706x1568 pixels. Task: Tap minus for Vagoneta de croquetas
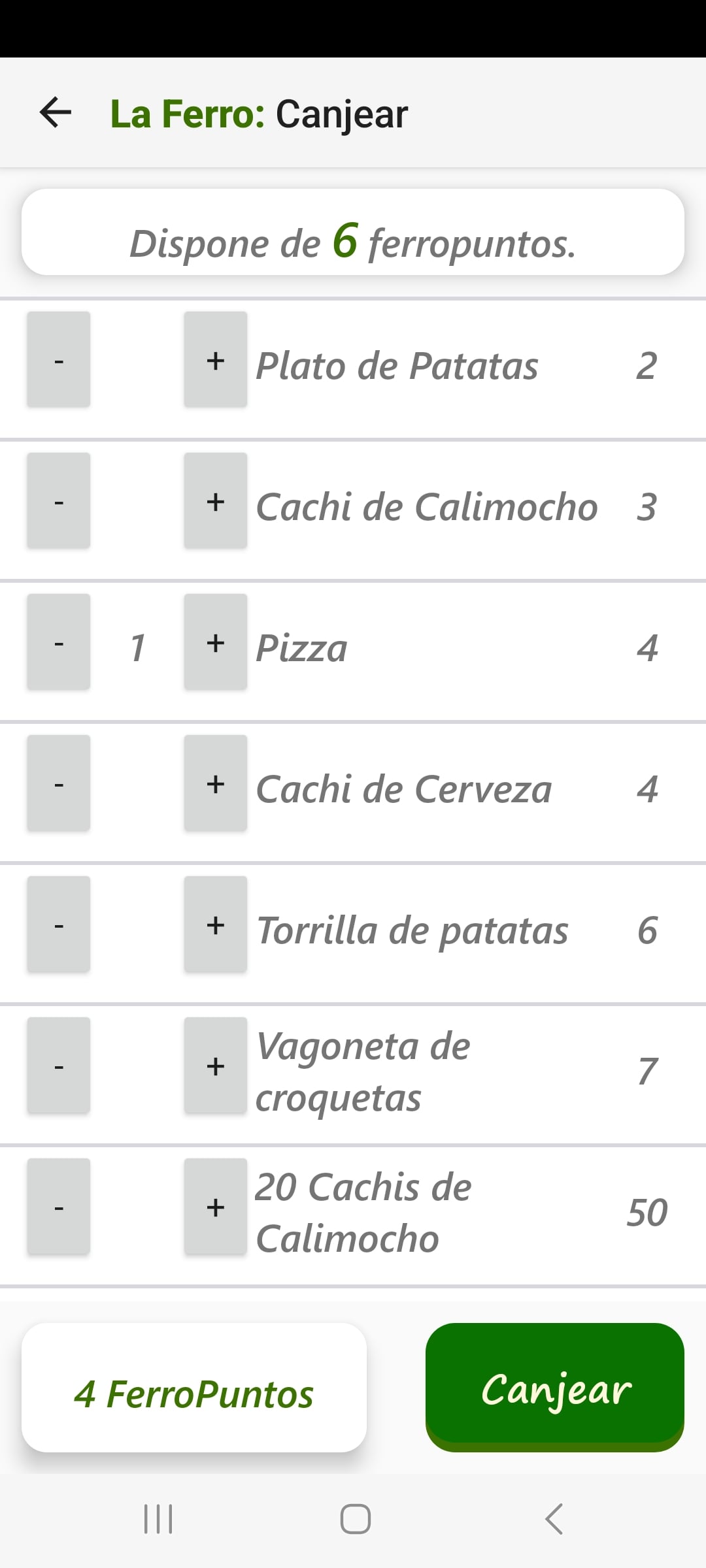(x=59, y=1065)
